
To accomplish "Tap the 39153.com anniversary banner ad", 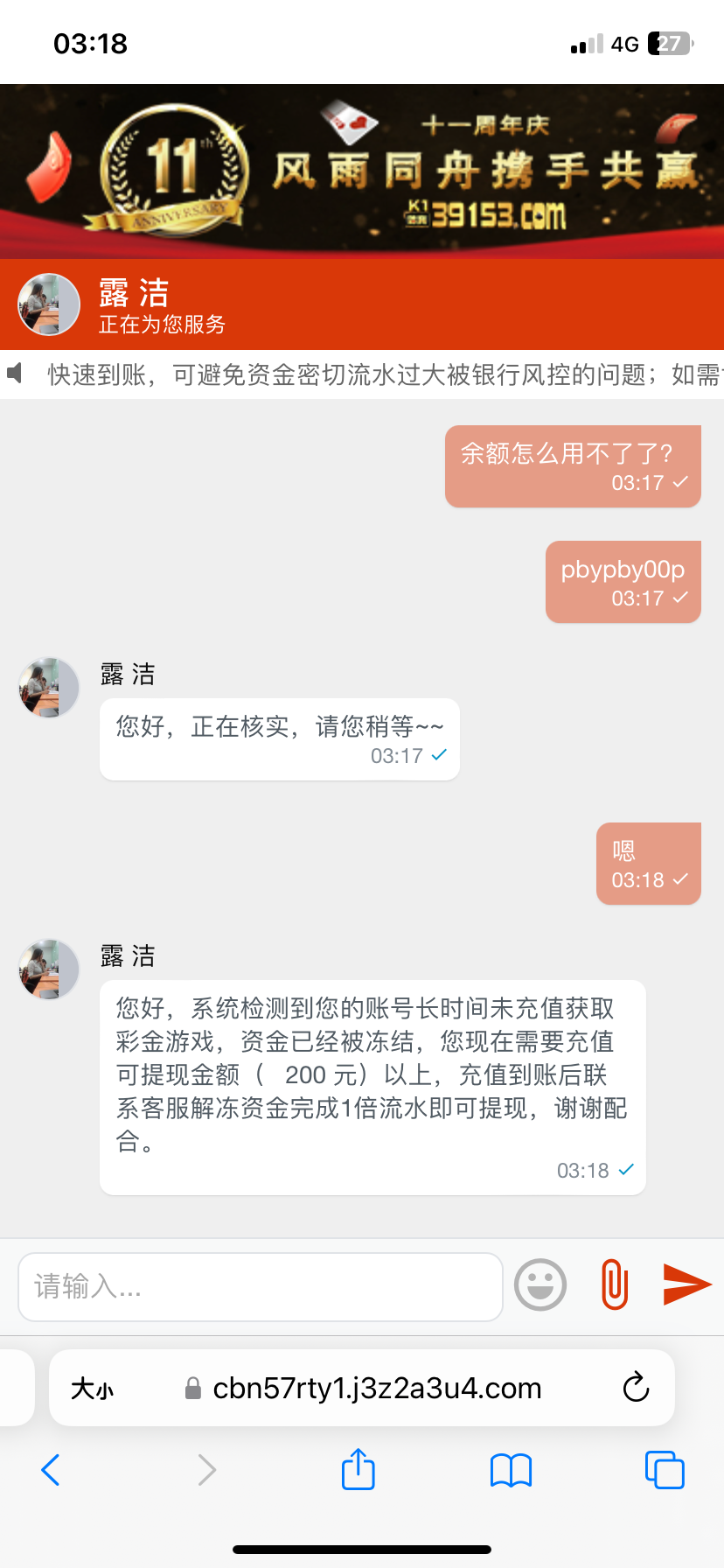I will point(362,171).
